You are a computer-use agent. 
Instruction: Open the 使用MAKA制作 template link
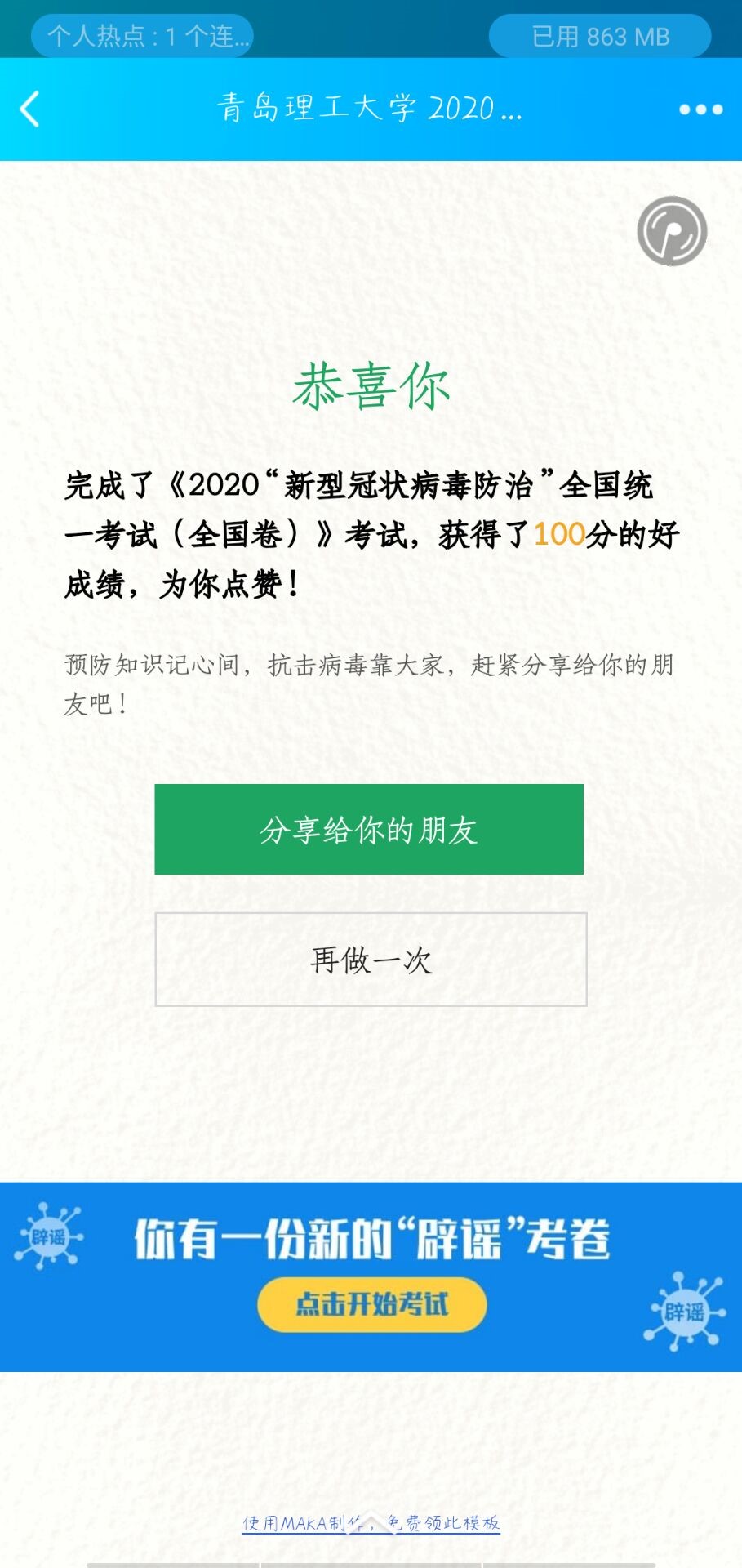click(371, 1523)
